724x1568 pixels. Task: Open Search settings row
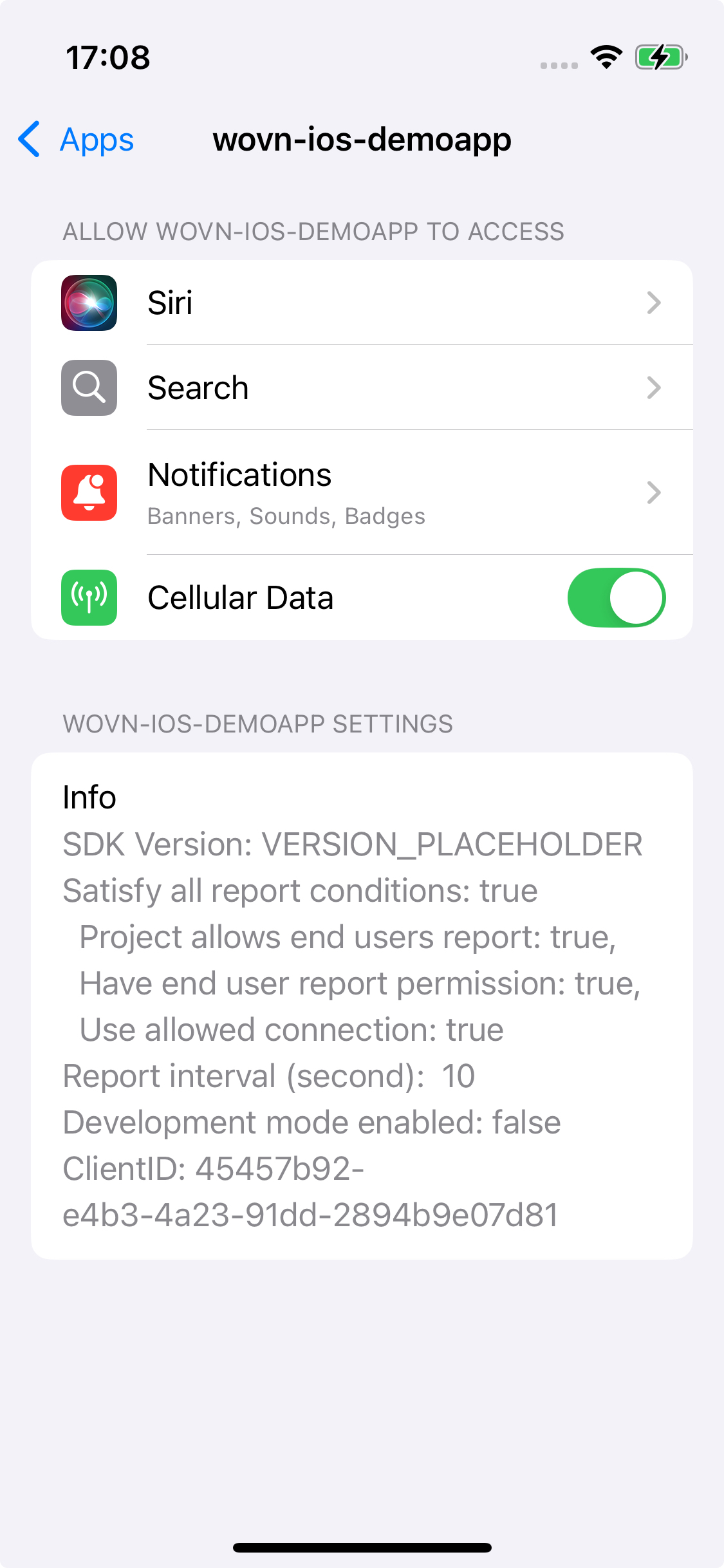point(362,387)
